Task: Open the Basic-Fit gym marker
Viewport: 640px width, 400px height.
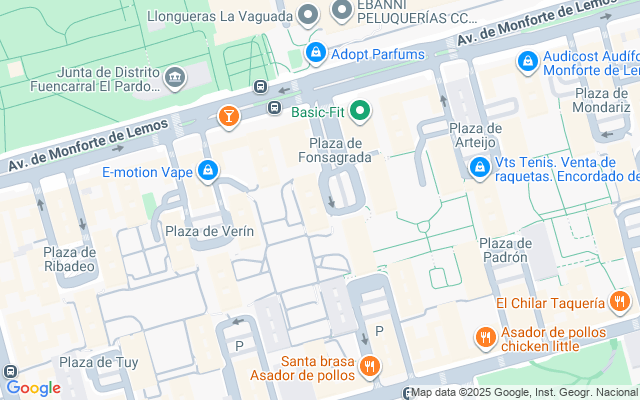Action: tap(360, 112)
